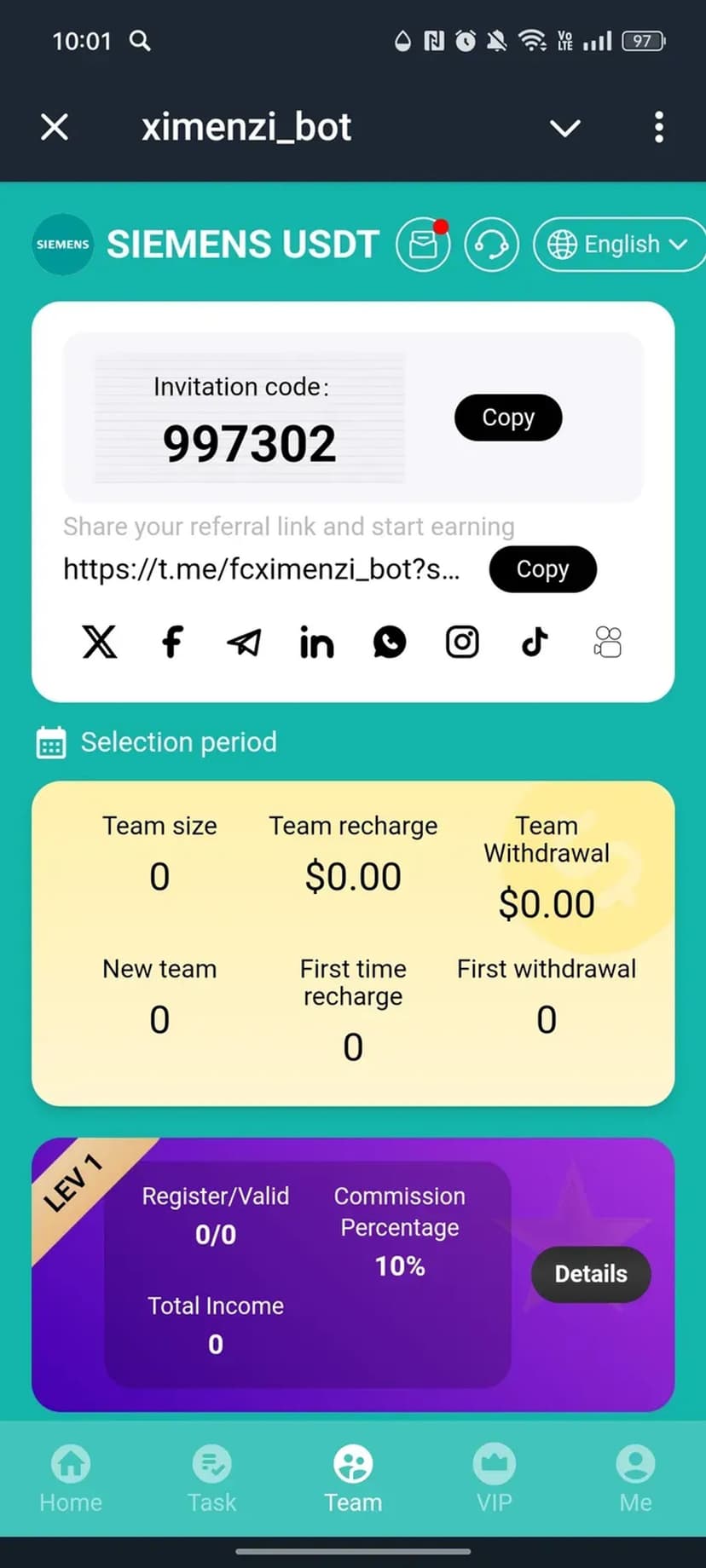Copy the referral link

point(542,569)
